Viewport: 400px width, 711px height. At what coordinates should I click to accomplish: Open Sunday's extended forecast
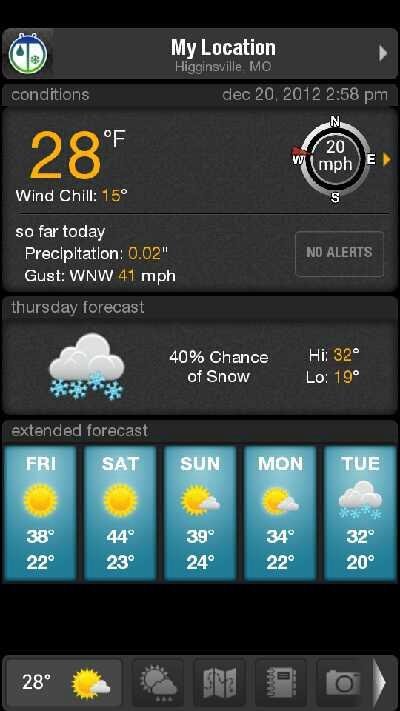coord(200,513)
